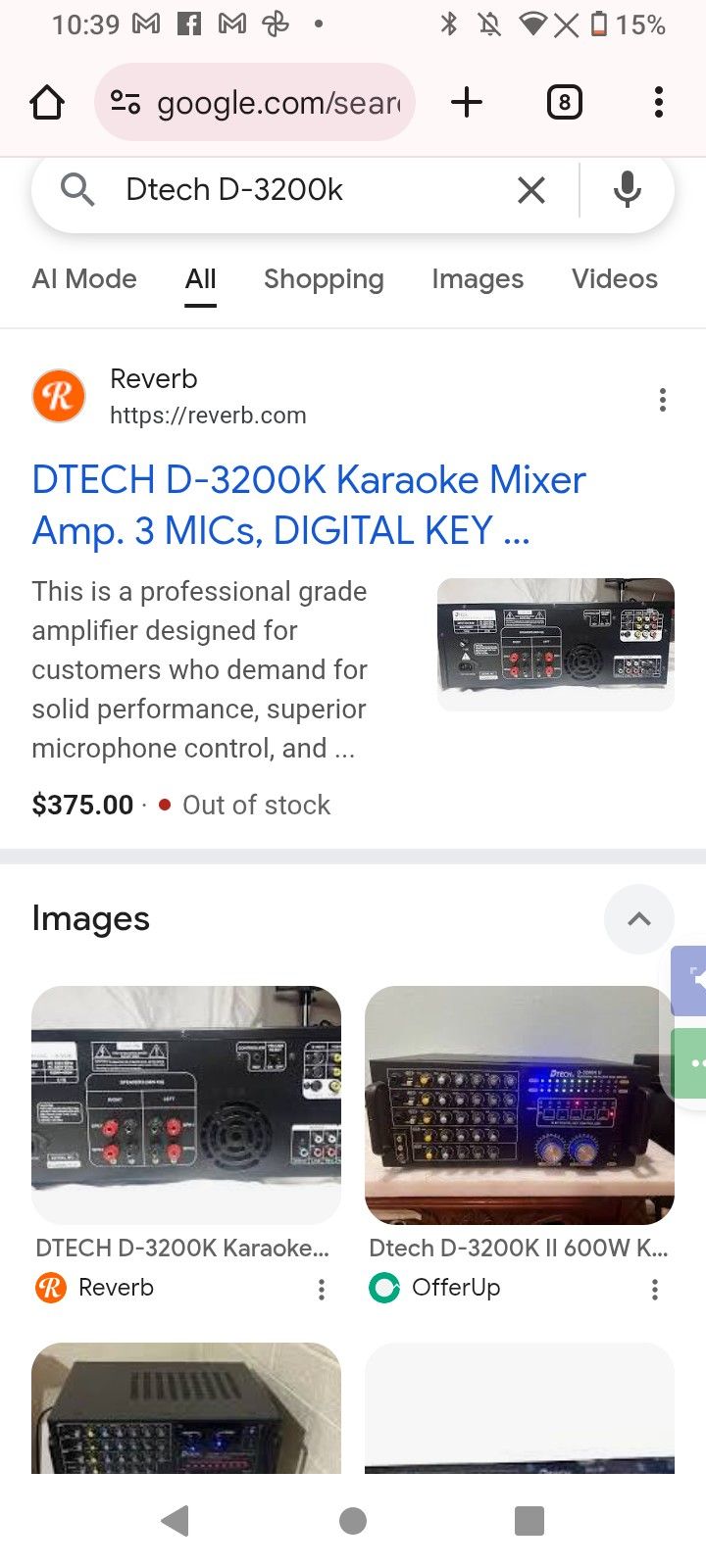Tap the search magnifier icon in the search bar
This screenshot has height=1568, width=706.
(x=77, y=190)
